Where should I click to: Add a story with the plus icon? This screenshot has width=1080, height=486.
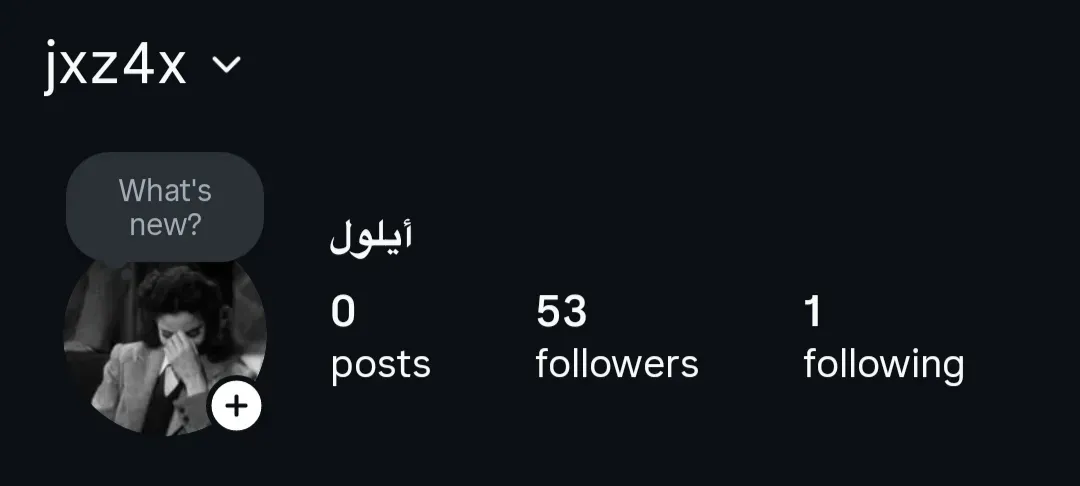[x=236, y=406]
